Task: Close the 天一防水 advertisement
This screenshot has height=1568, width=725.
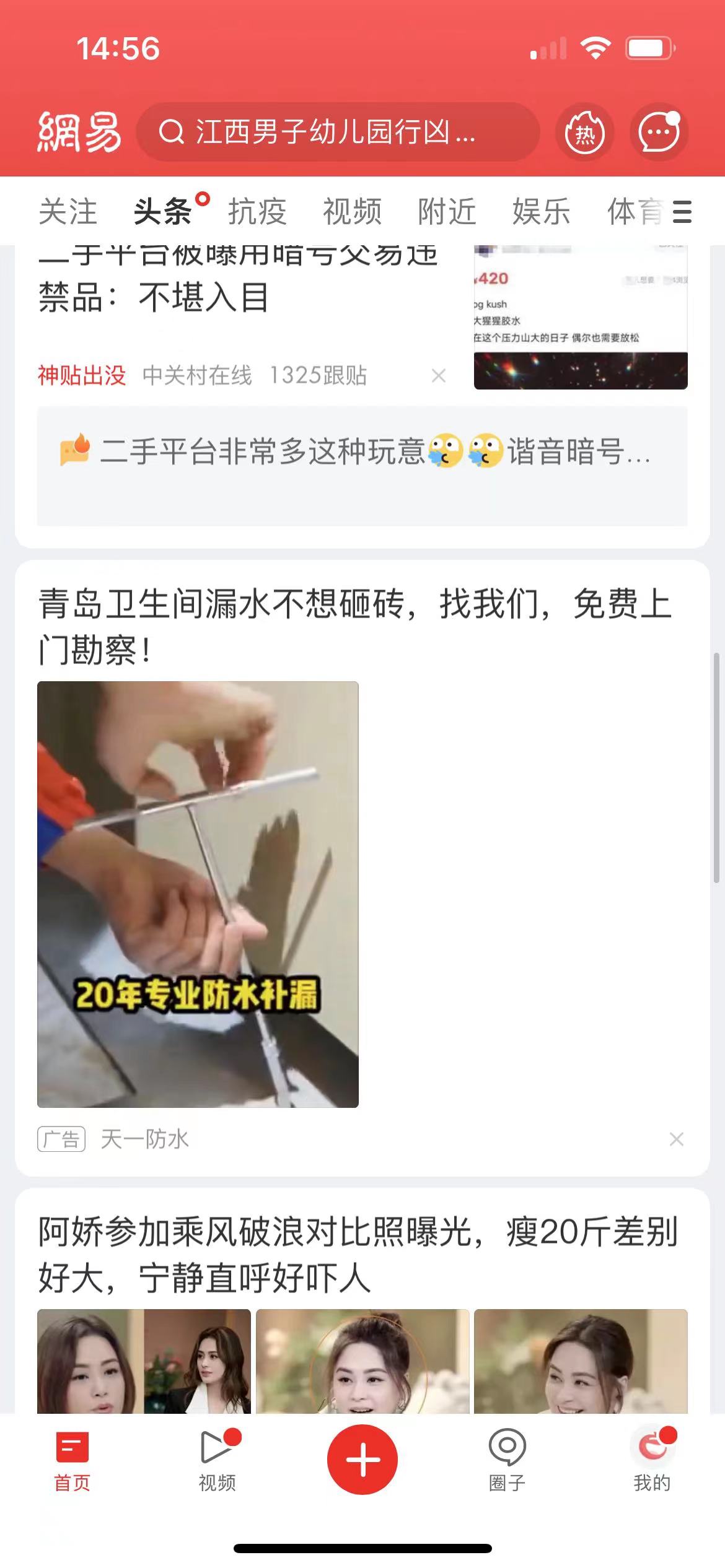Action: point(676,1139)
